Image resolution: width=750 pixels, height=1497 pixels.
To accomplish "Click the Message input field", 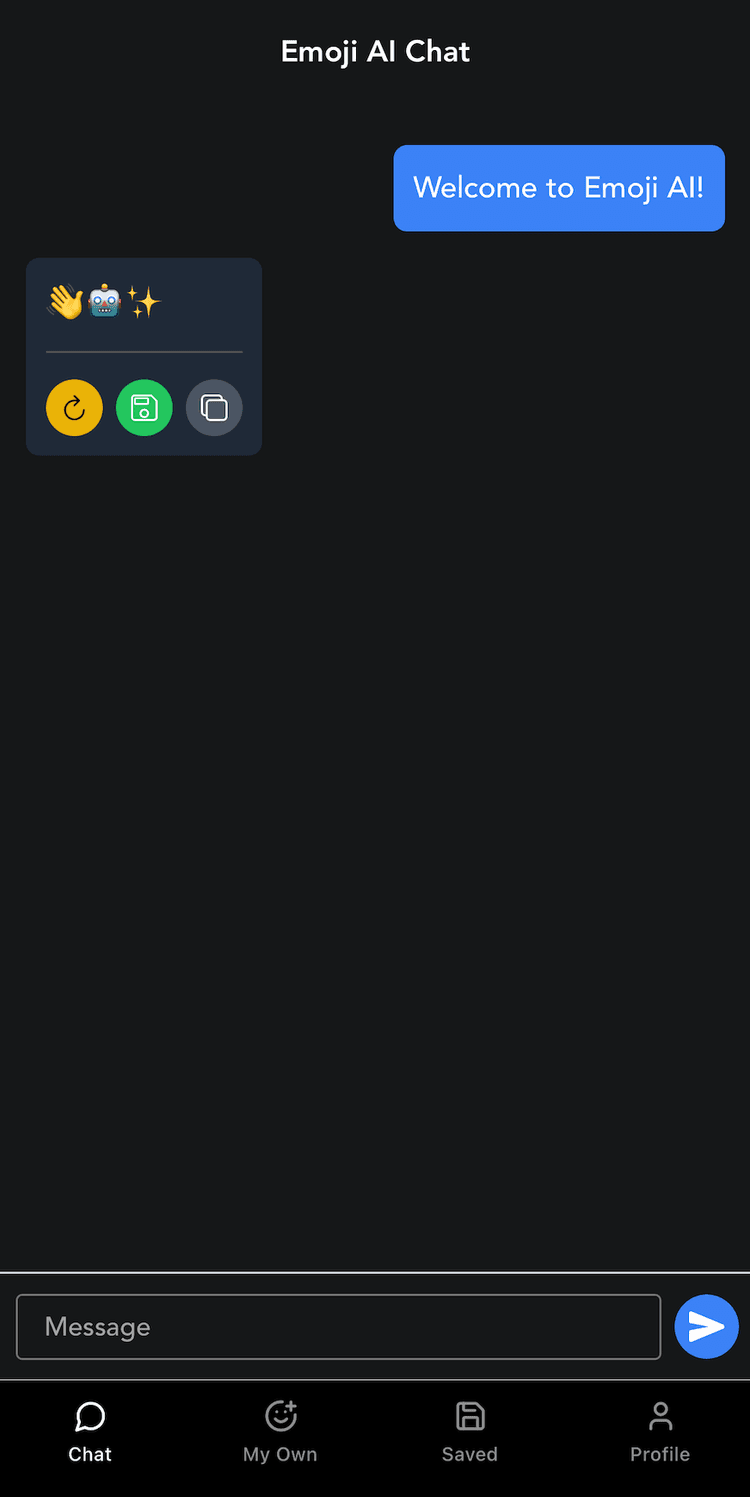I will click(x=338, y=1327).
